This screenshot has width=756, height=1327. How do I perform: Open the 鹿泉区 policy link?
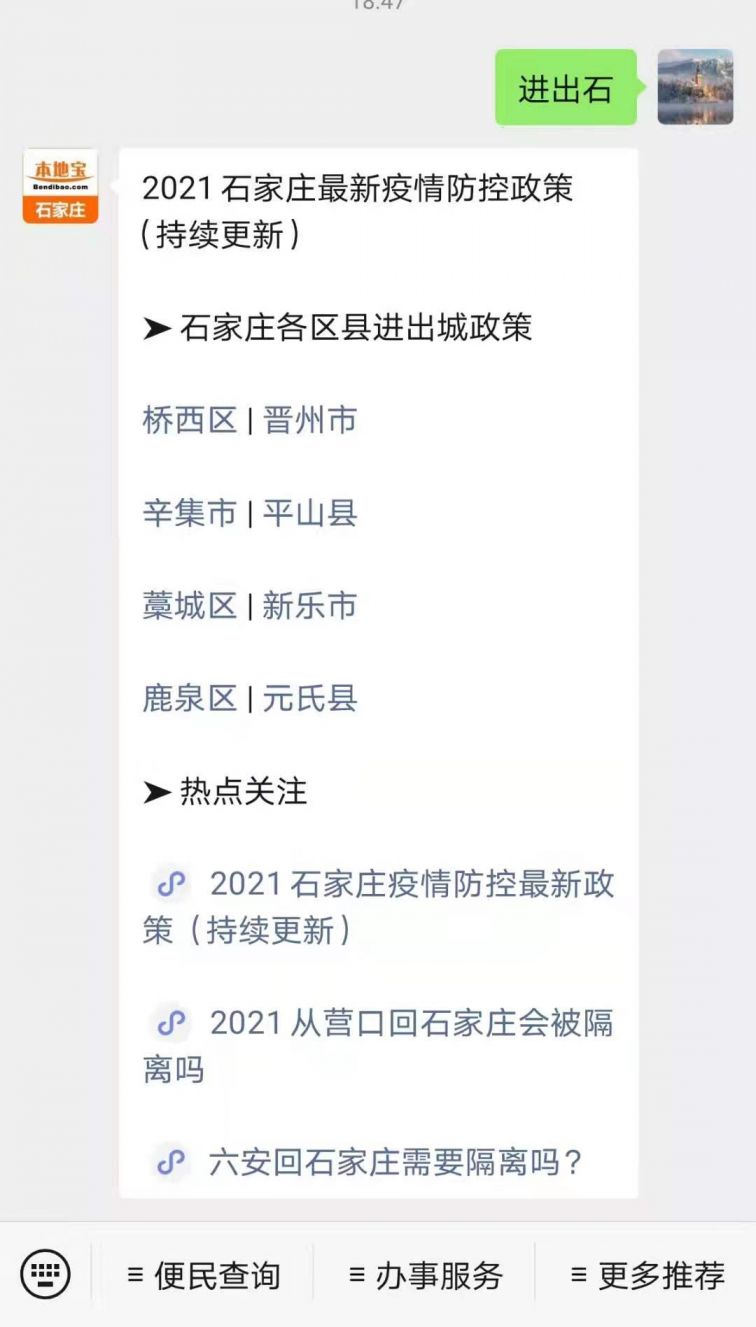(190, 698)
